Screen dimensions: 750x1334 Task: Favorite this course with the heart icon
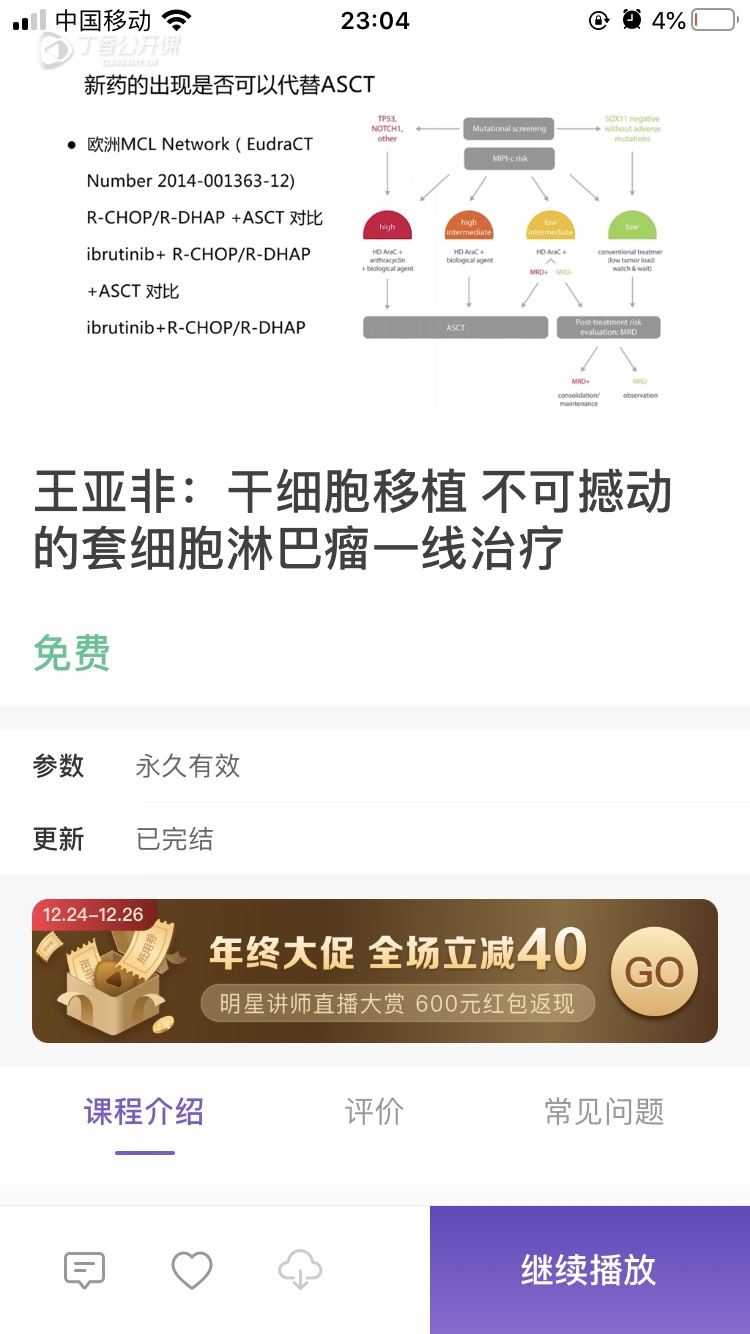tap(192, 1270)
